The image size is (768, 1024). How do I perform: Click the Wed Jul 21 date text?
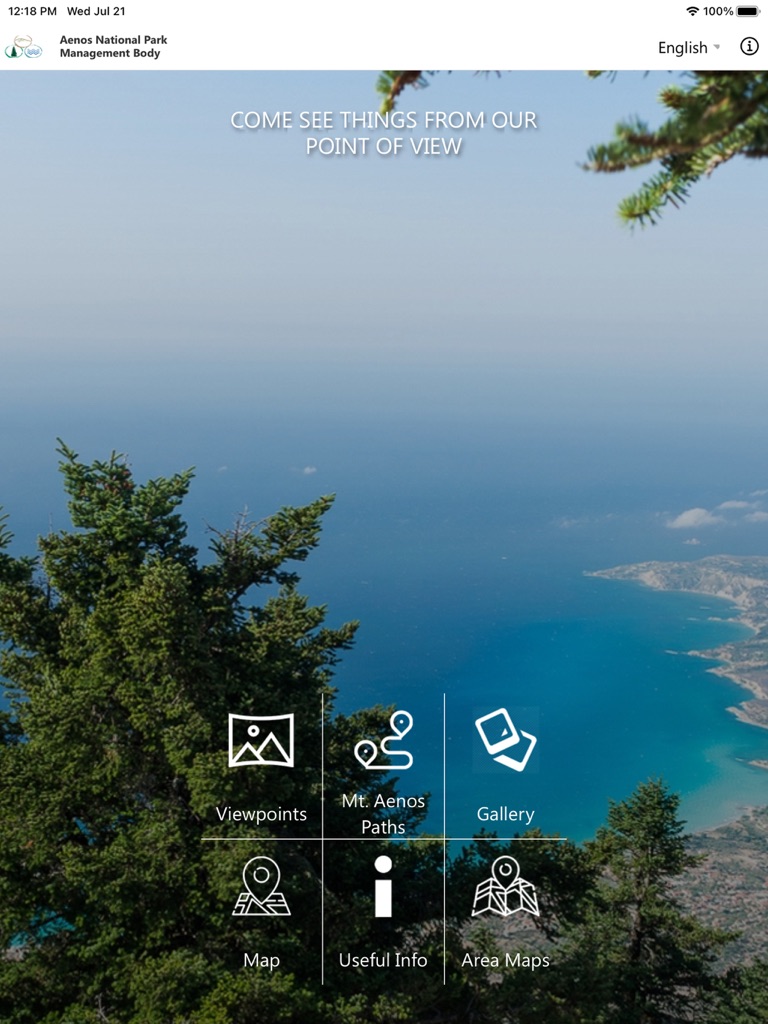[x=95, y=12]
